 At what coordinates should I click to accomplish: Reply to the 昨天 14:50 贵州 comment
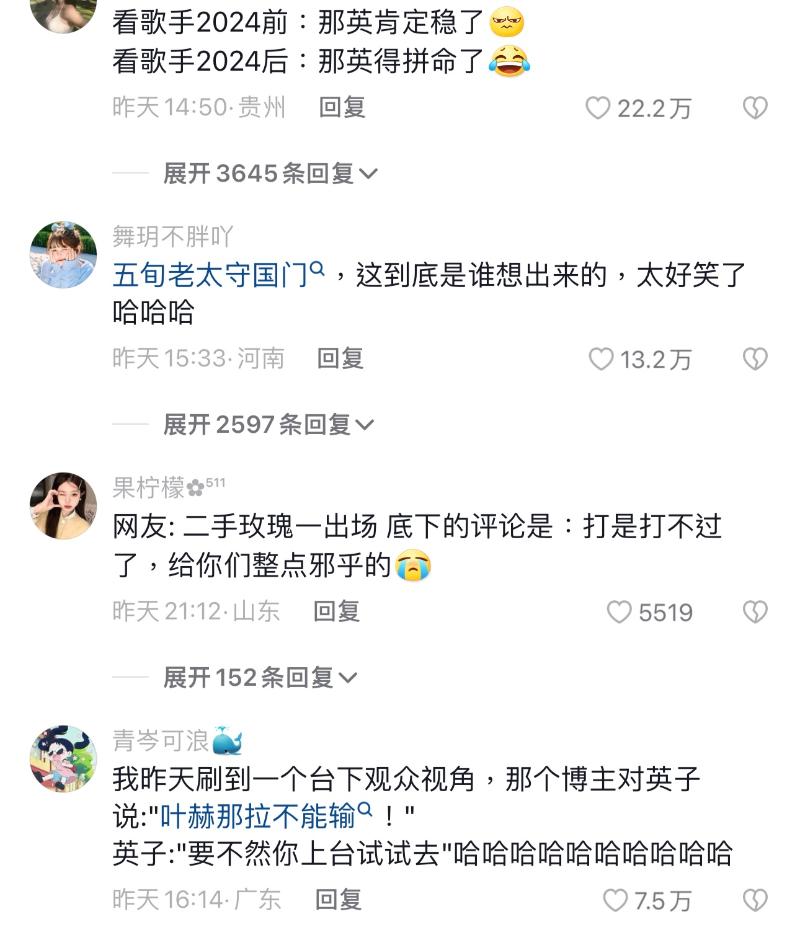click(342, 107)
